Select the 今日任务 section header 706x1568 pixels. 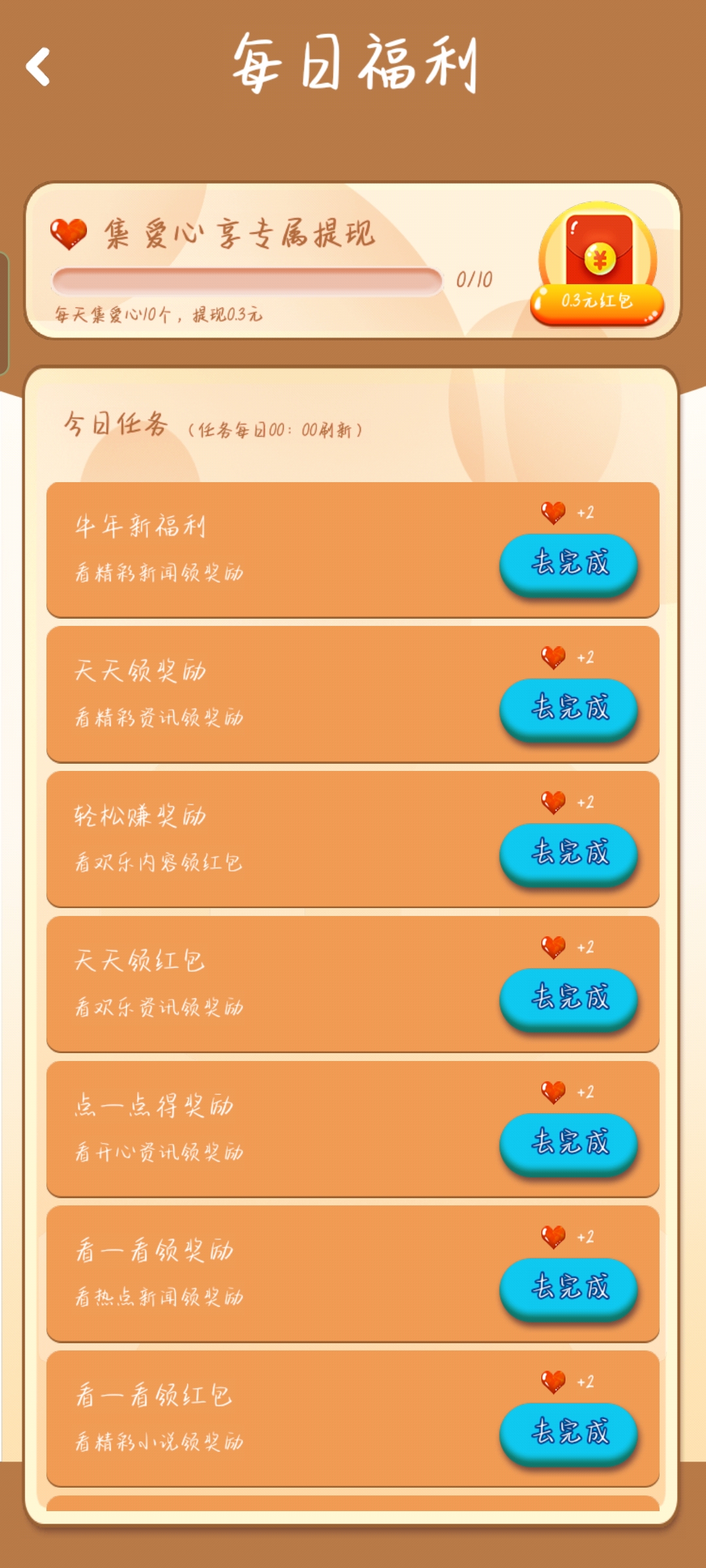116,424
